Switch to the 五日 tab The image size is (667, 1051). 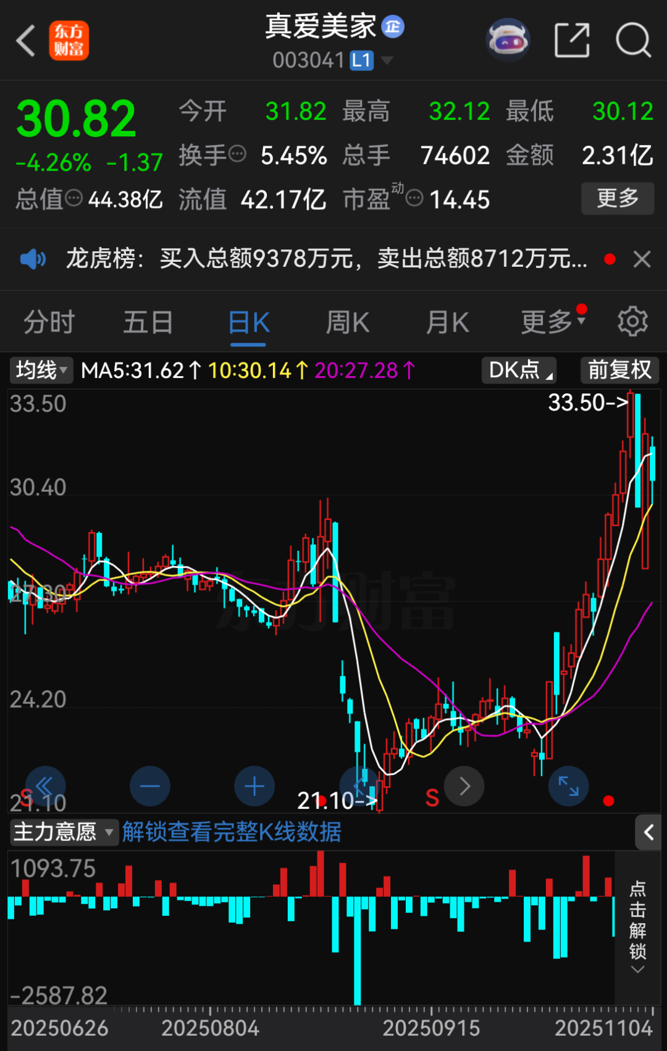point(148,322)
